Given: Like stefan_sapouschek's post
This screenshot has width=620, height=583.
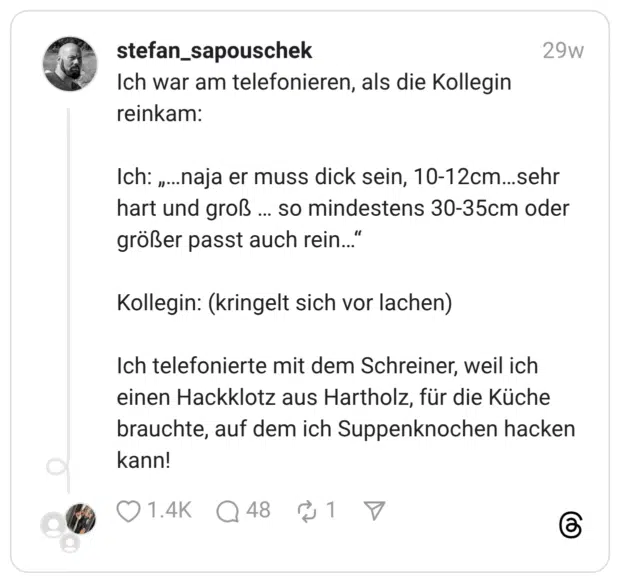Looking at the screenshot, I should (129, 511).
